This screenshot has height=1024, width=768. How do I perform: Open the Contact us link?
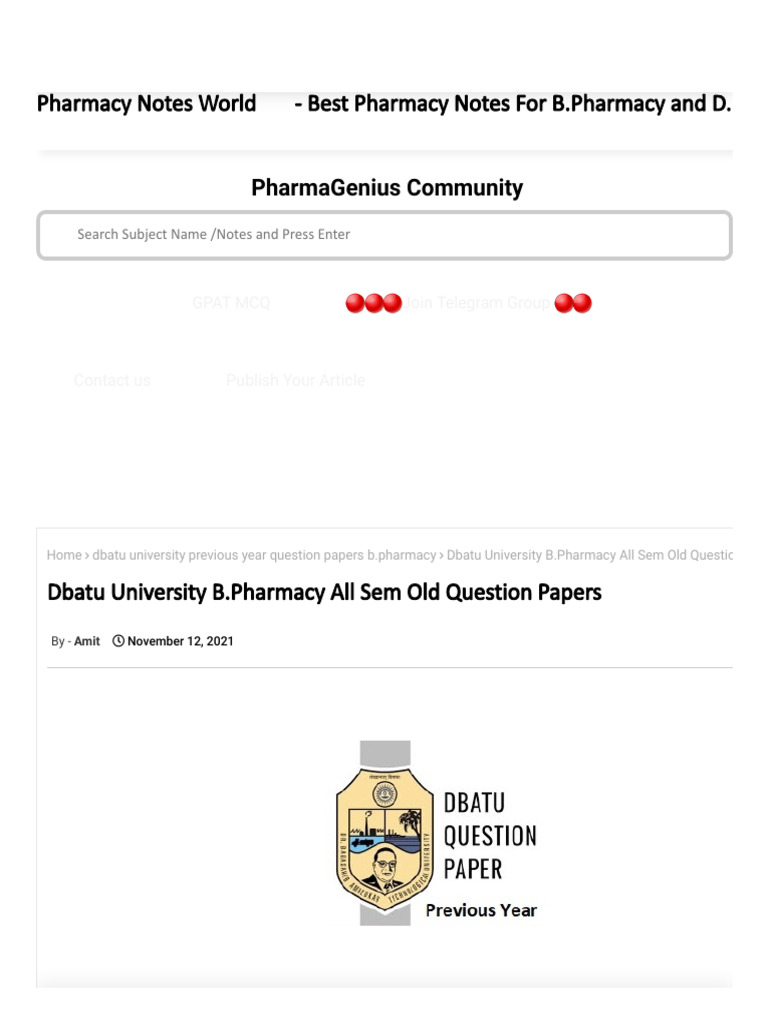(x=112, y=380)
